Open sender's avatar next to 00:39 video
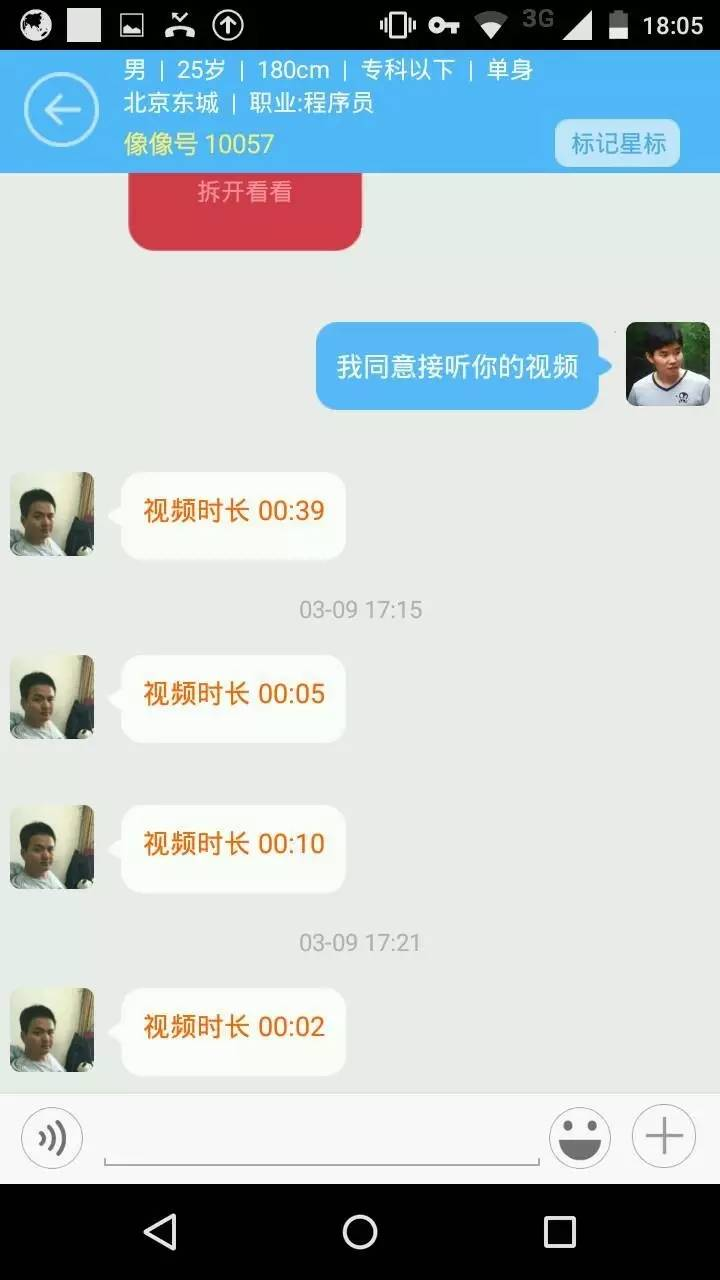 [x=52, y=514]
